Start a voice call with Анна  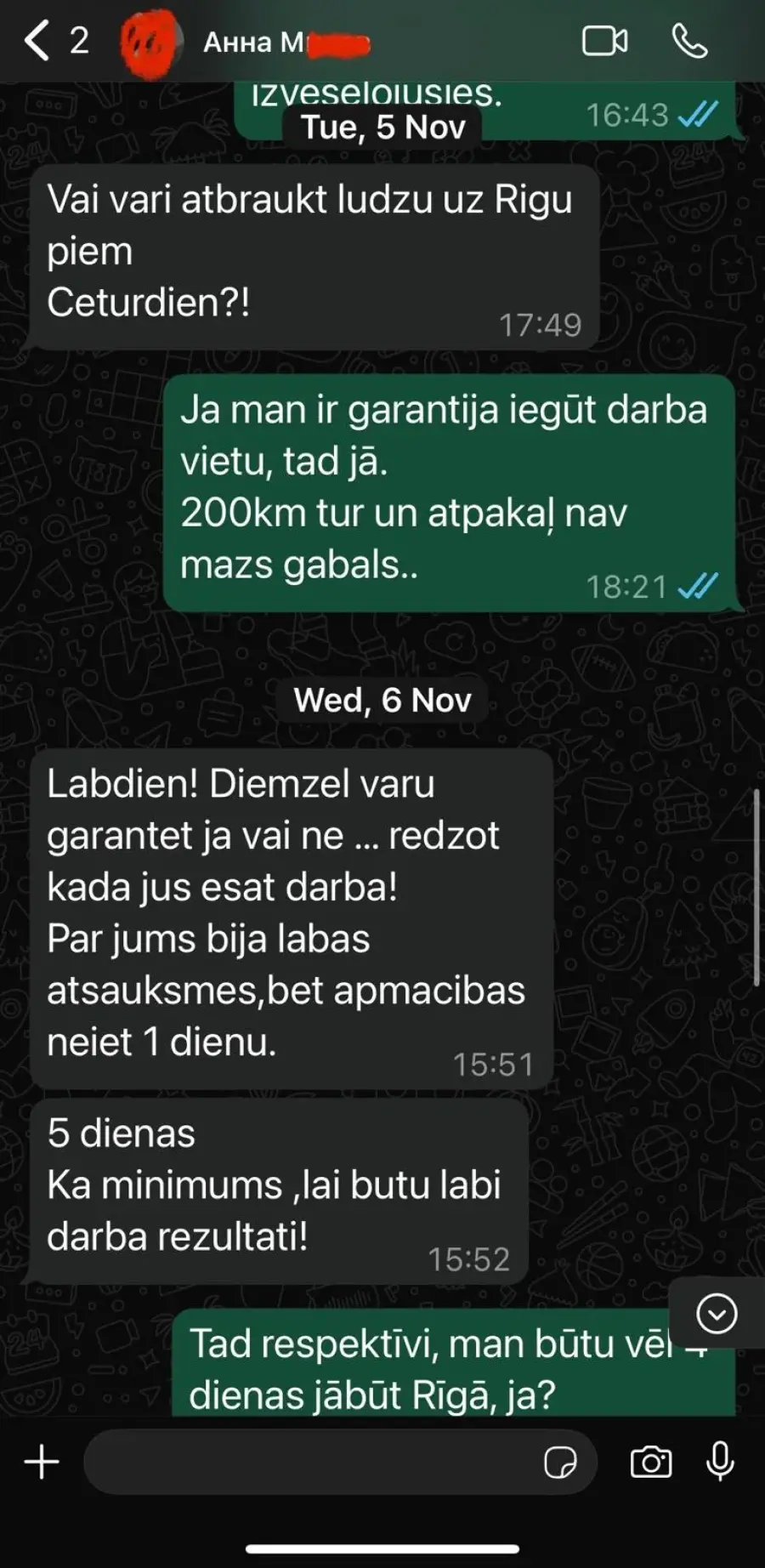(689, 41)
